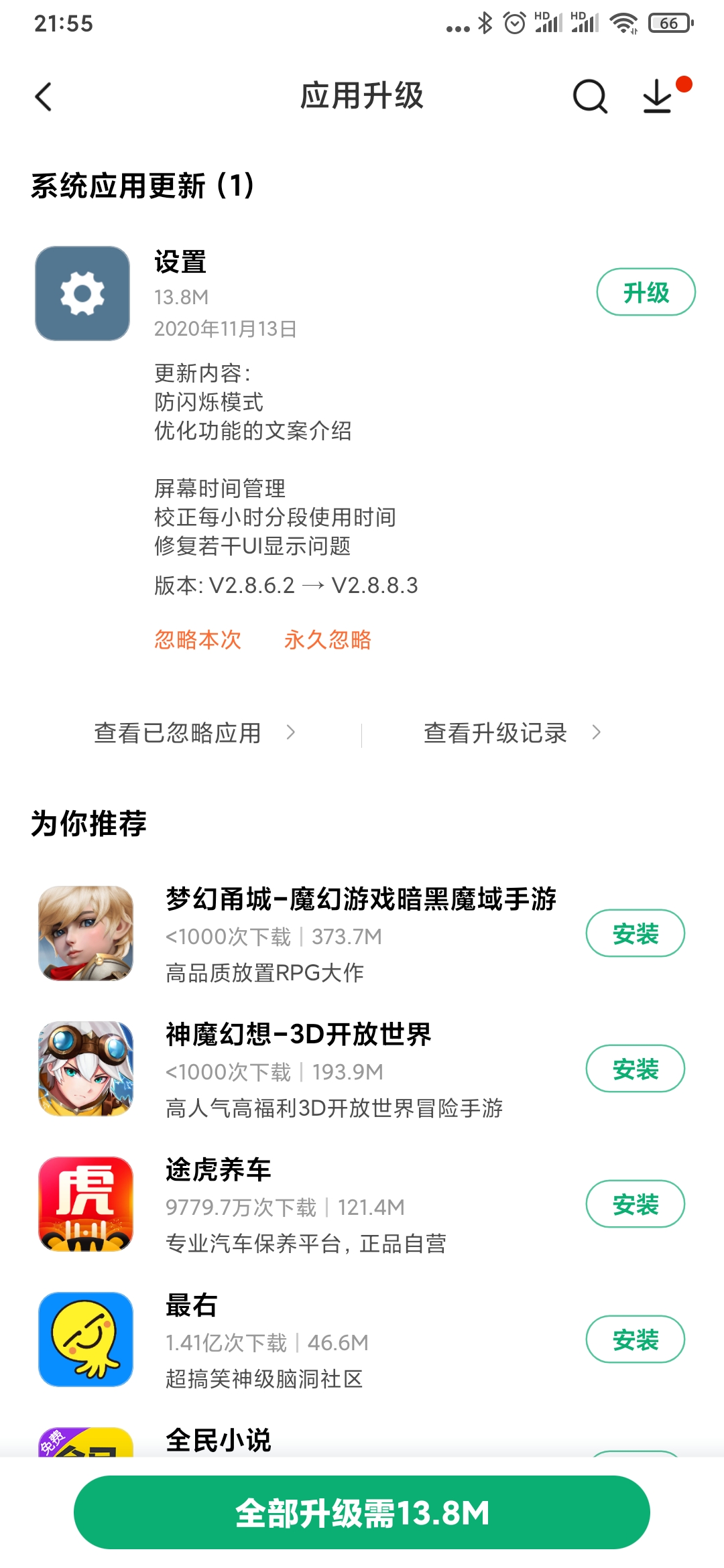The width and height of the screenshot is (724, 1568).
Task: Go back using the top-left arrow
Action: [44, 96]
